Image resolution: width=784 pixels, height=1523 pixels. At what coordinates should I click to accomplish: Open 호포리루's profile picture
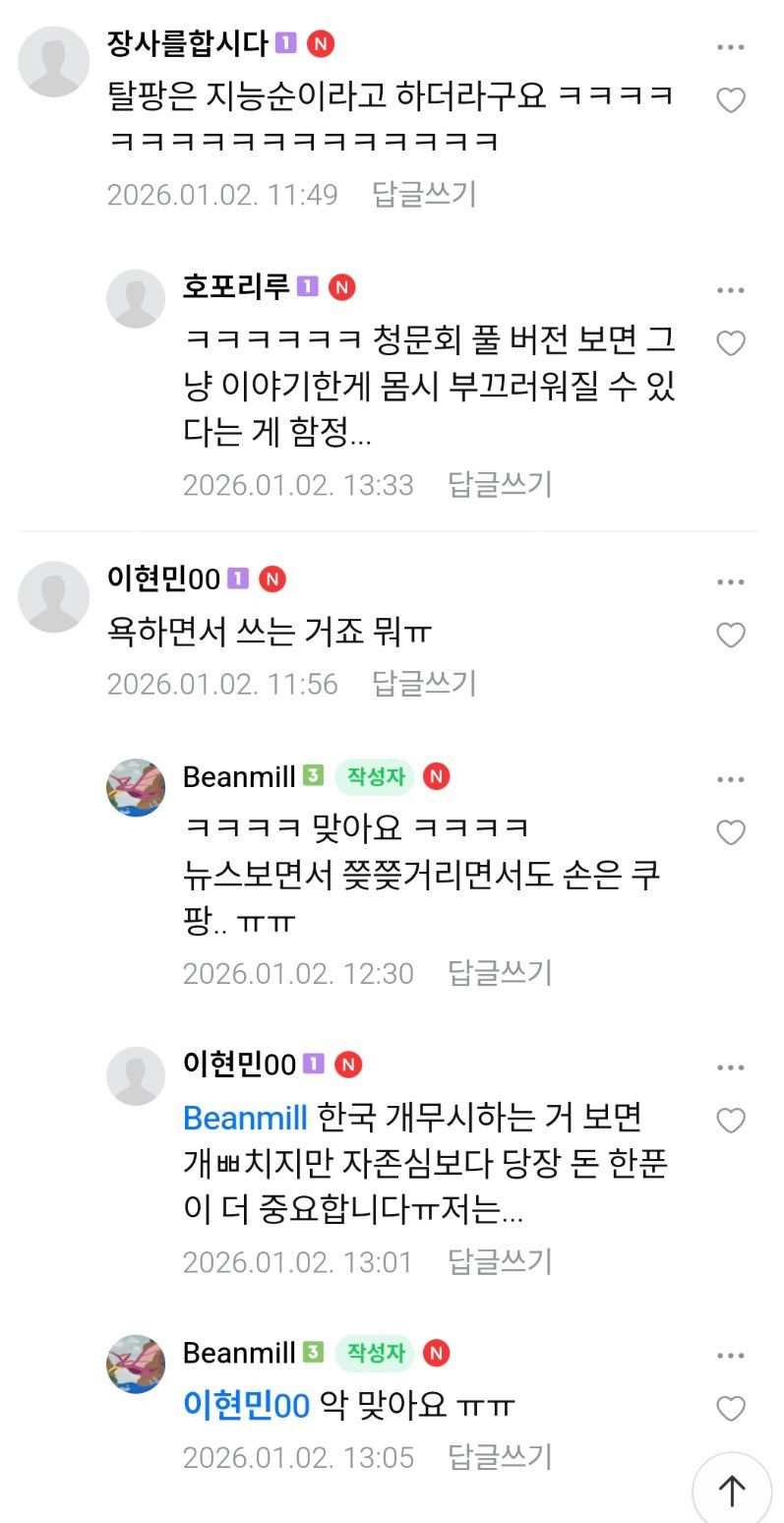[136, 298]
